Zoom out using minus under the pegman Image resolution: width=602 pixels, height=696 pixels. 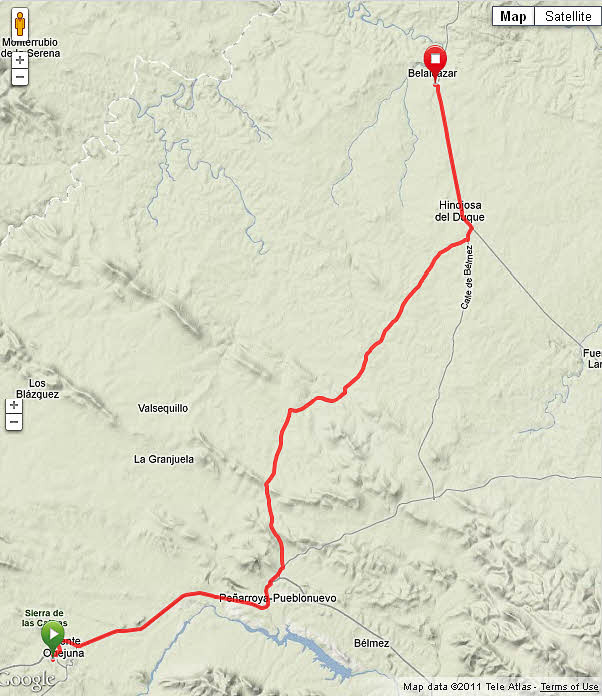point(19,77)
